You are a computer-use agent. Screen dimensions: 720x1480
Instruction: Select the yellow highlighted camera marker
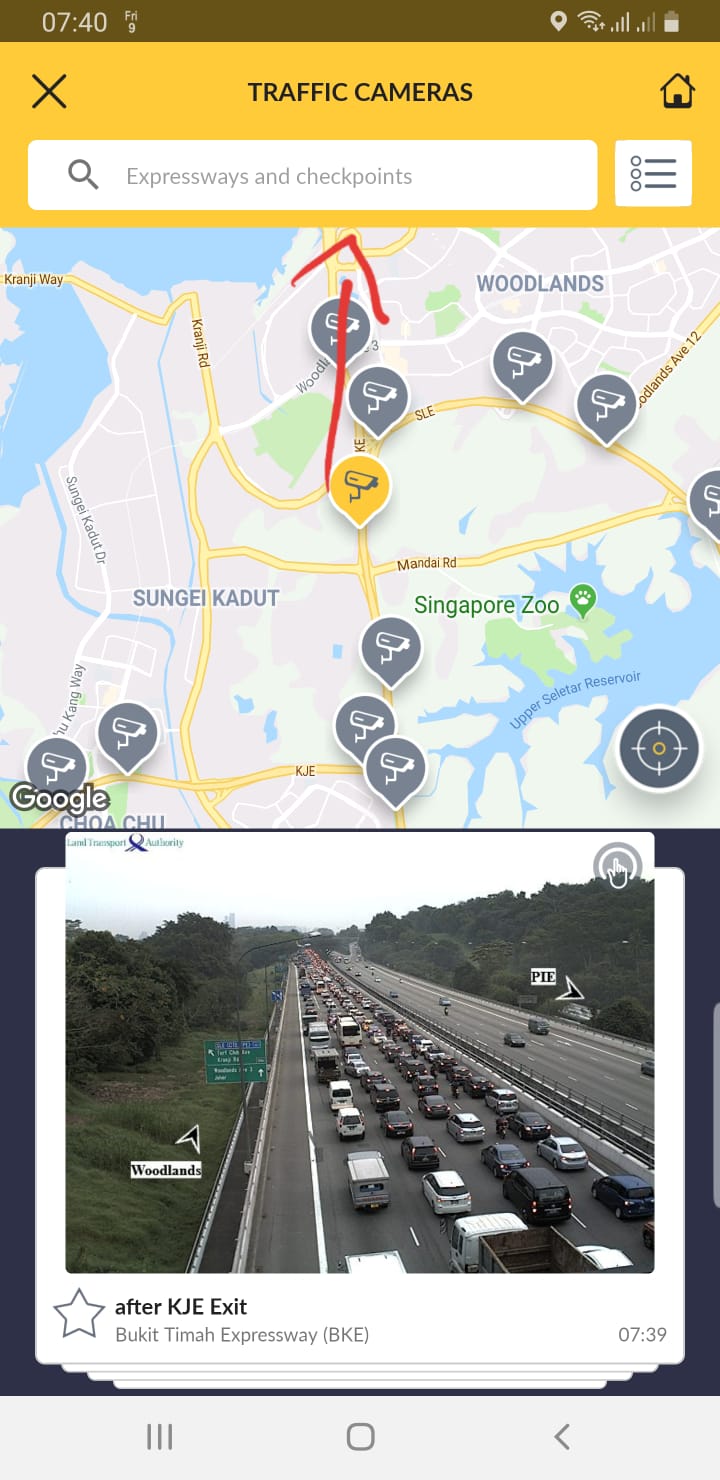[360, 489]
